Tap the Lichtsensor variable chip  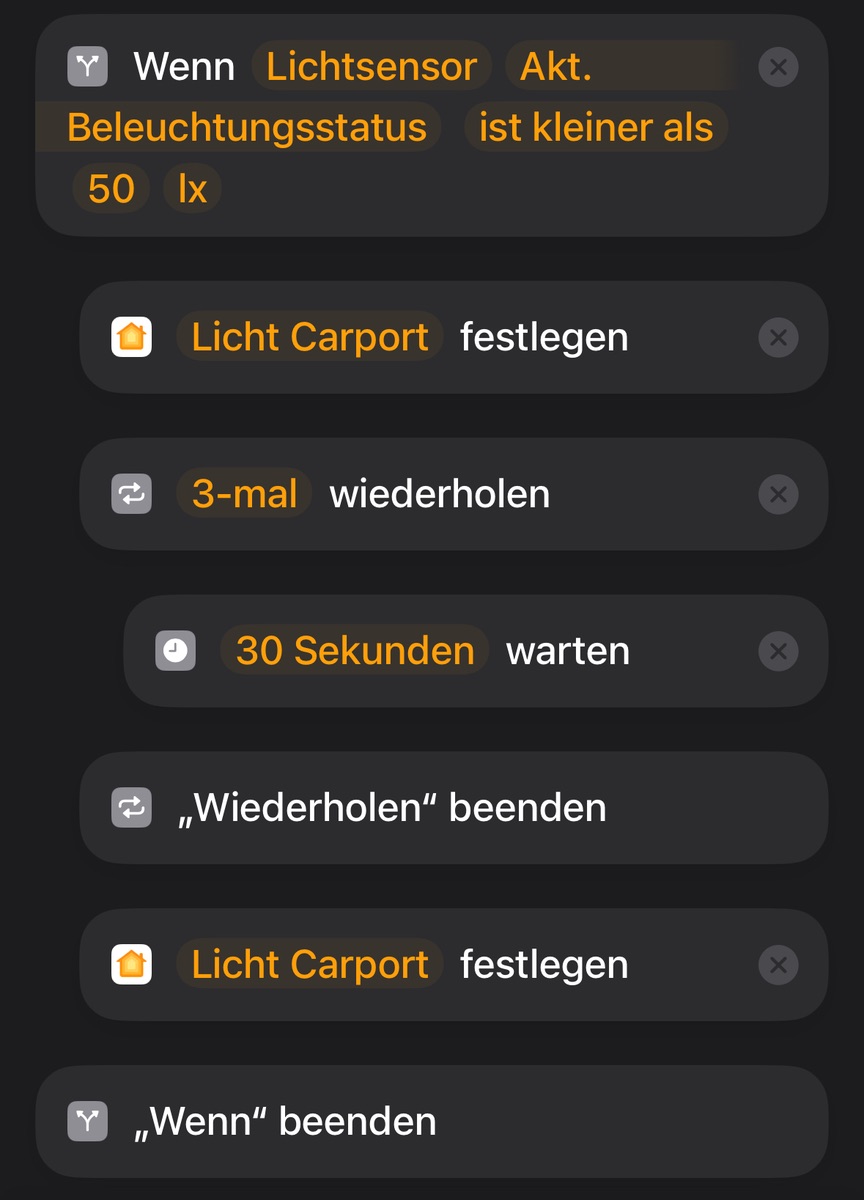[371, 67]
